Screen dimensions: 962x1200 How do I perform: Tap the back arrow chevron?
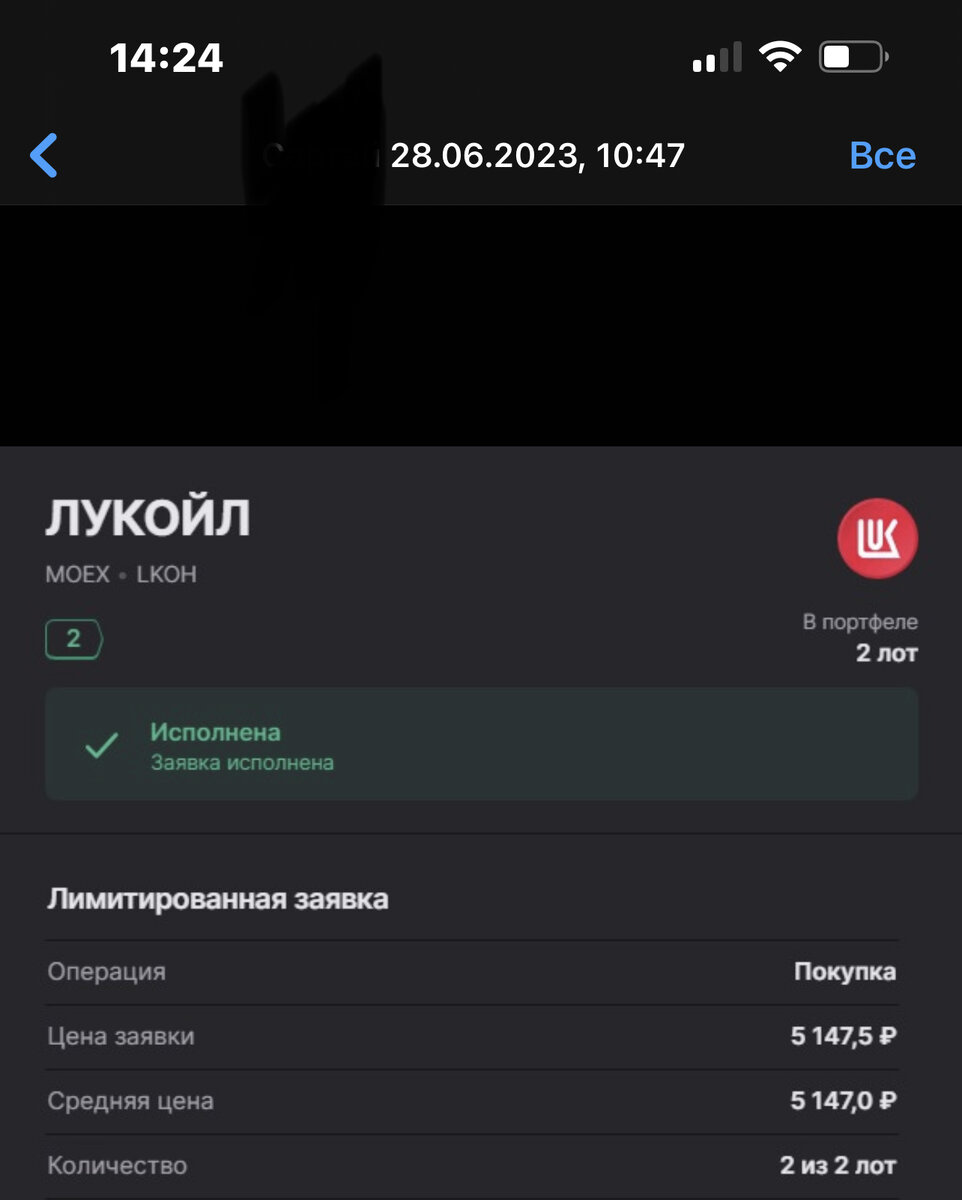pyautogui.click(x=42, y=155)
